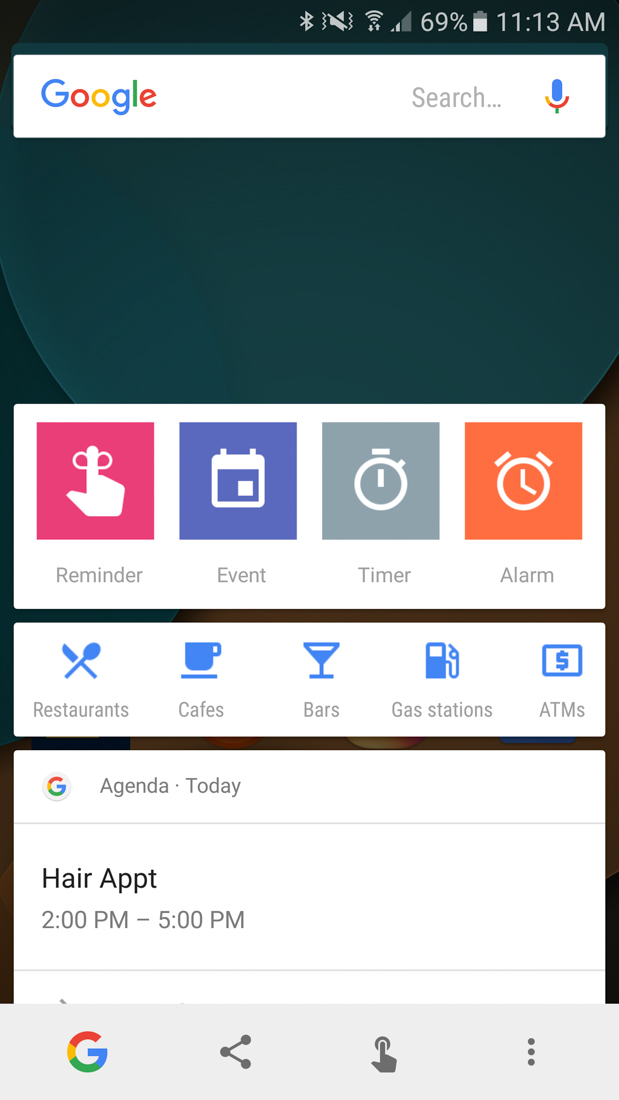Find nearby Restaurants

click(81, 679)
